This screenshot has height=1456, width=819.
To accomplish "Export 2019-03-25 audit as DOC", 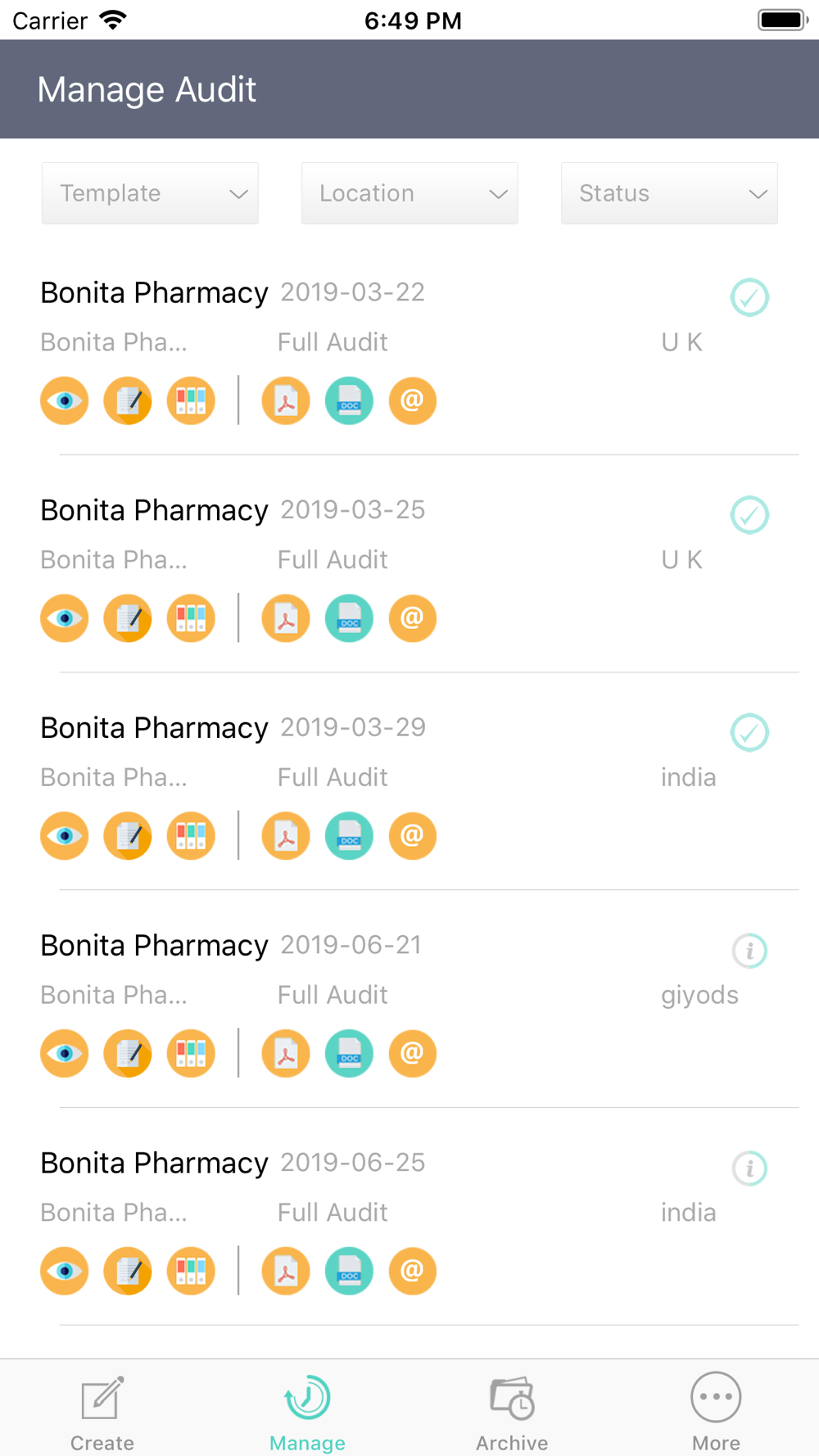I will coord(349,618).
